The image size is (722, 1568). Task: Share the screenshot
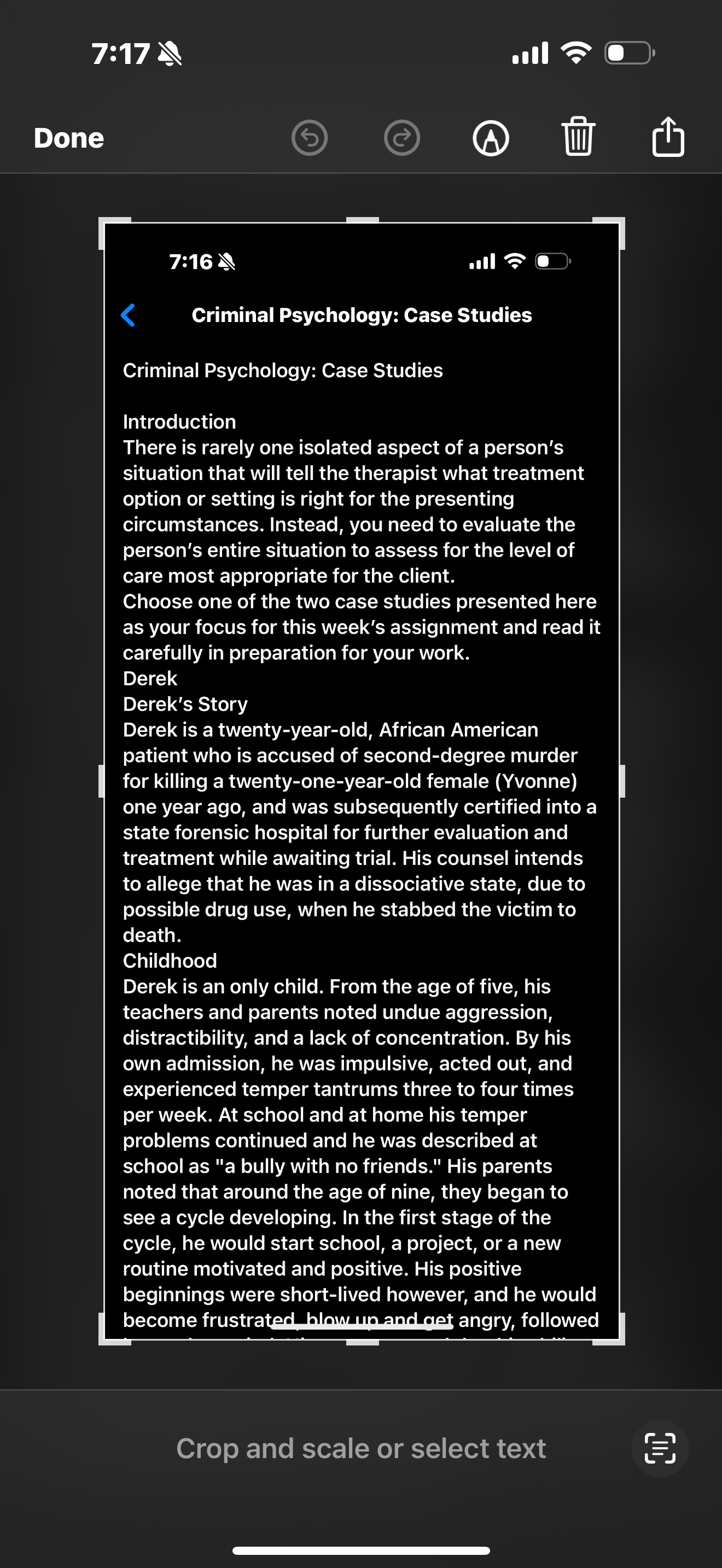coord(668,136)
